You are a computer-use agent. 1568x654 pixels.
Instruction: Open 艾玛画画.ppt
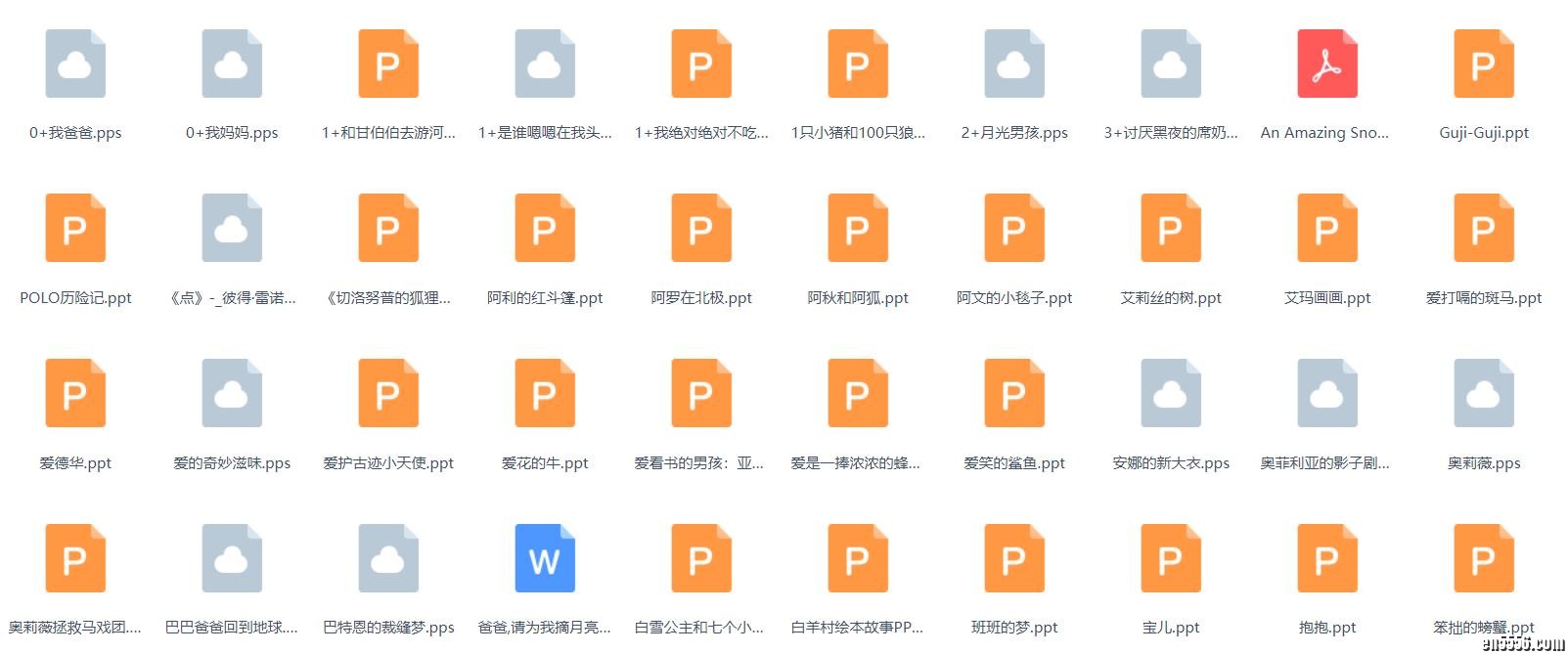coord(1326,229)
